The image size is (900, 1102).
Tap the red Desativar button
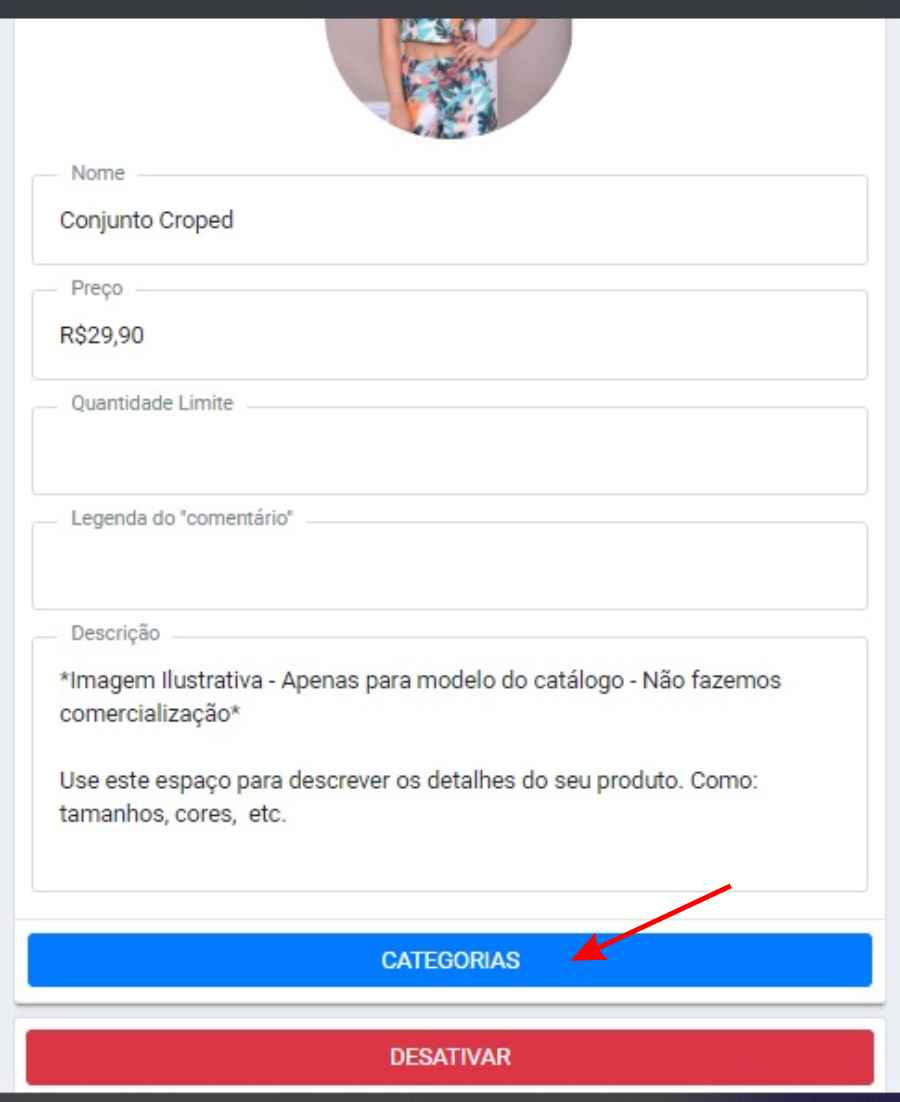click(449, 1057)
